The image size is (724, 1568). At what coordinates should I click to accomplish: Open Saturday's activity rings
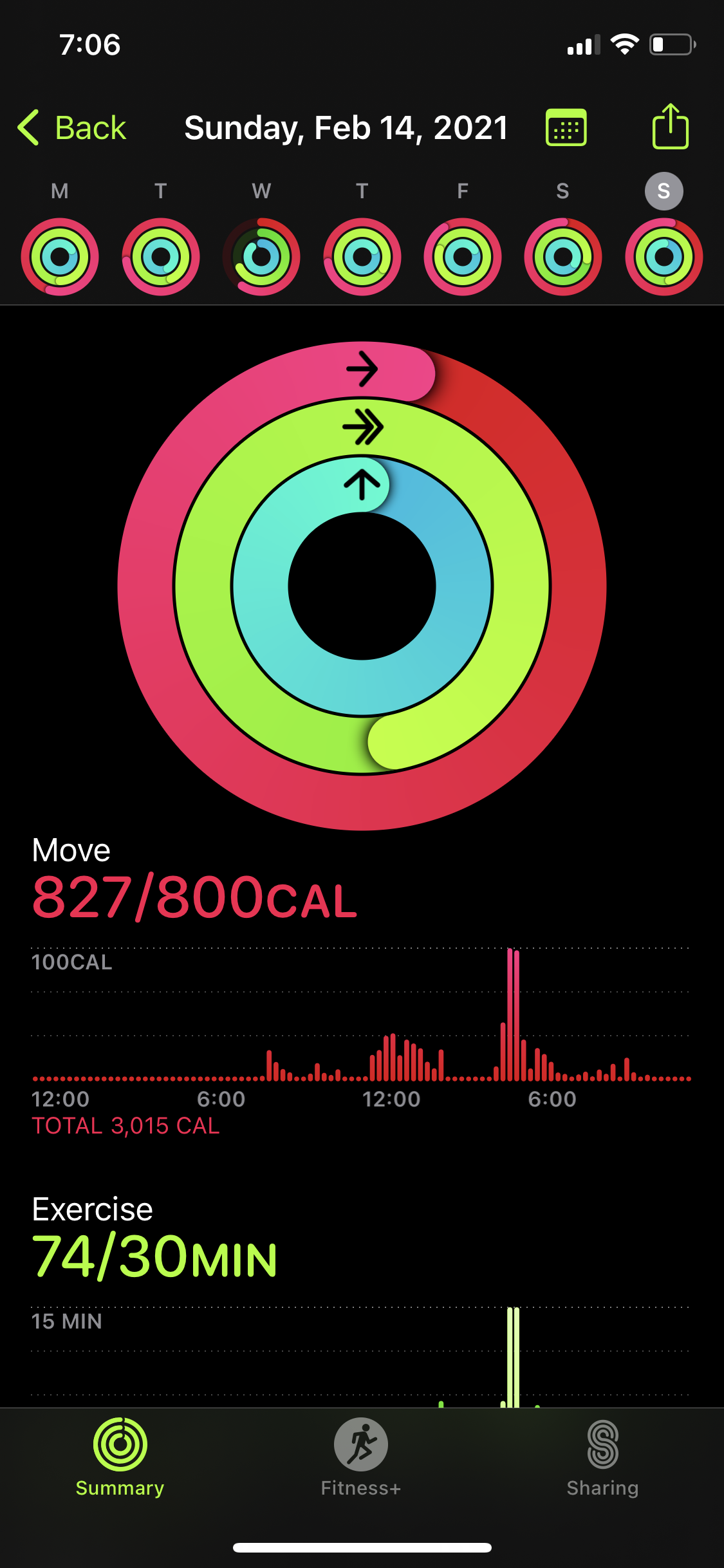pyautogui.click(x=563, y=257)
